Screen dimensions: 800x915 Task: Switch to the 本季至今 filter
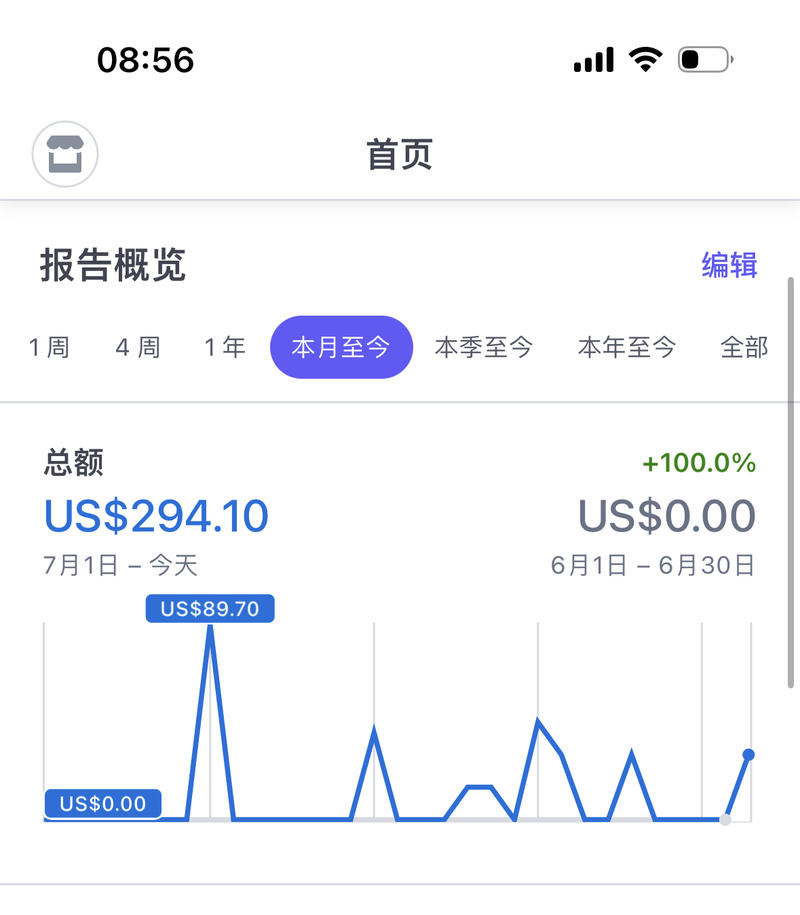coord(485,347)
